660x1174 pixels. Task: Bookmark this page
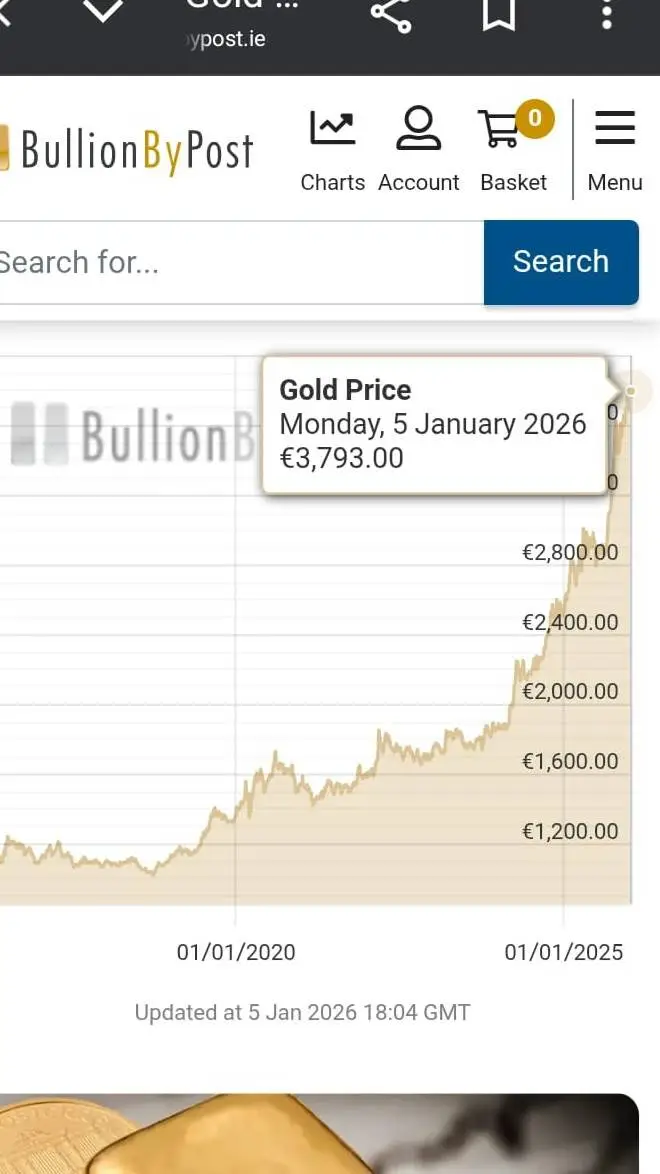[499, 14]
